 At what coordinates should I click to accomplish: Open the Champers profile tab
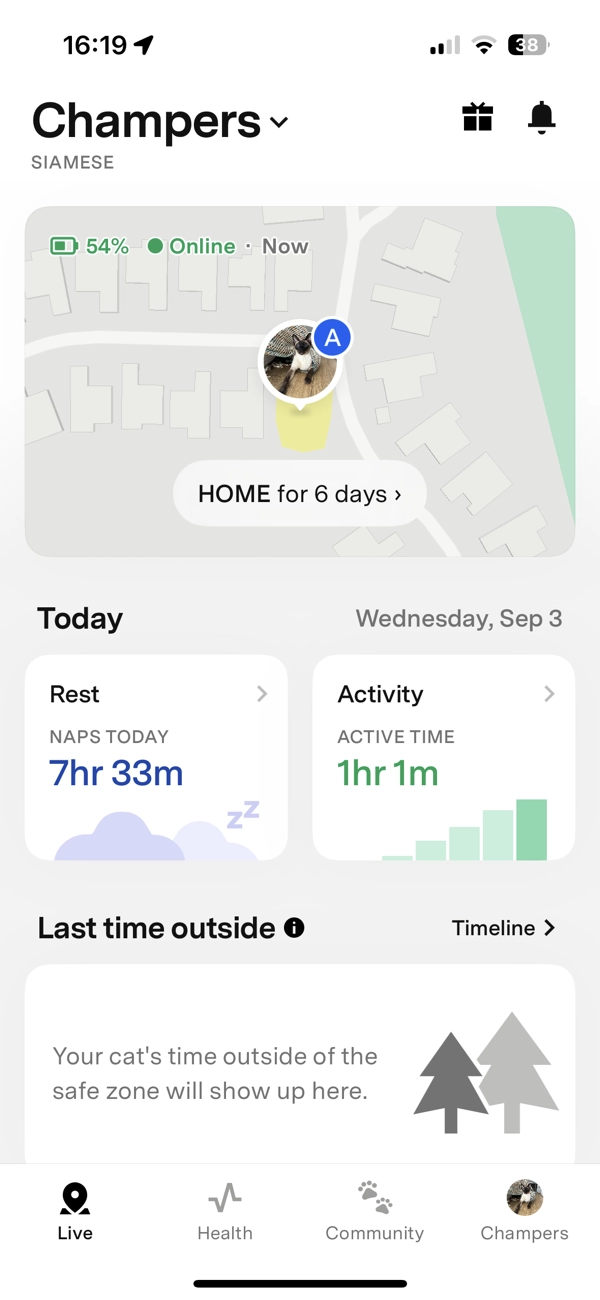pyautogui.click(x=524, y=1210)
